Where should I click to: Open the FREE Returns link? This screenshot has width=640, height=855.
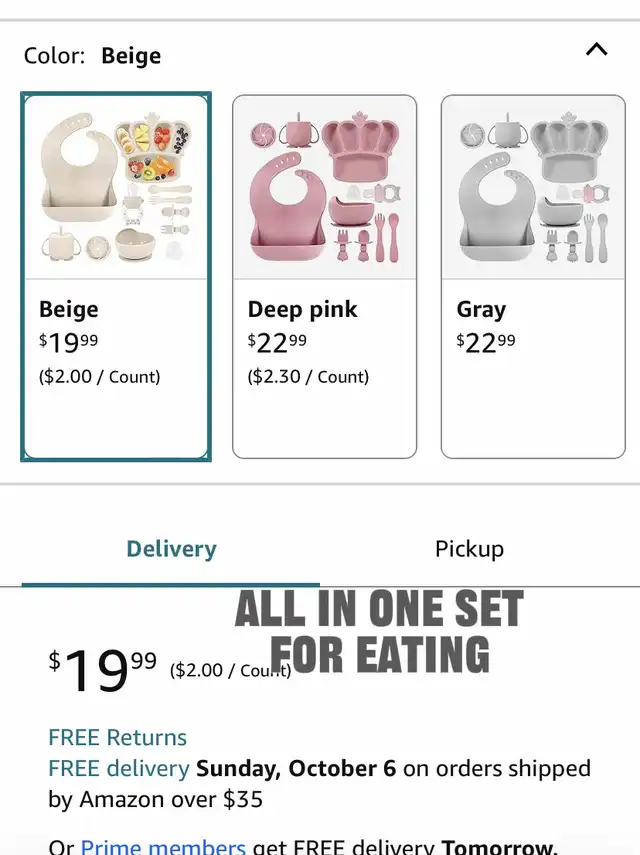click(x=118, y=738)
